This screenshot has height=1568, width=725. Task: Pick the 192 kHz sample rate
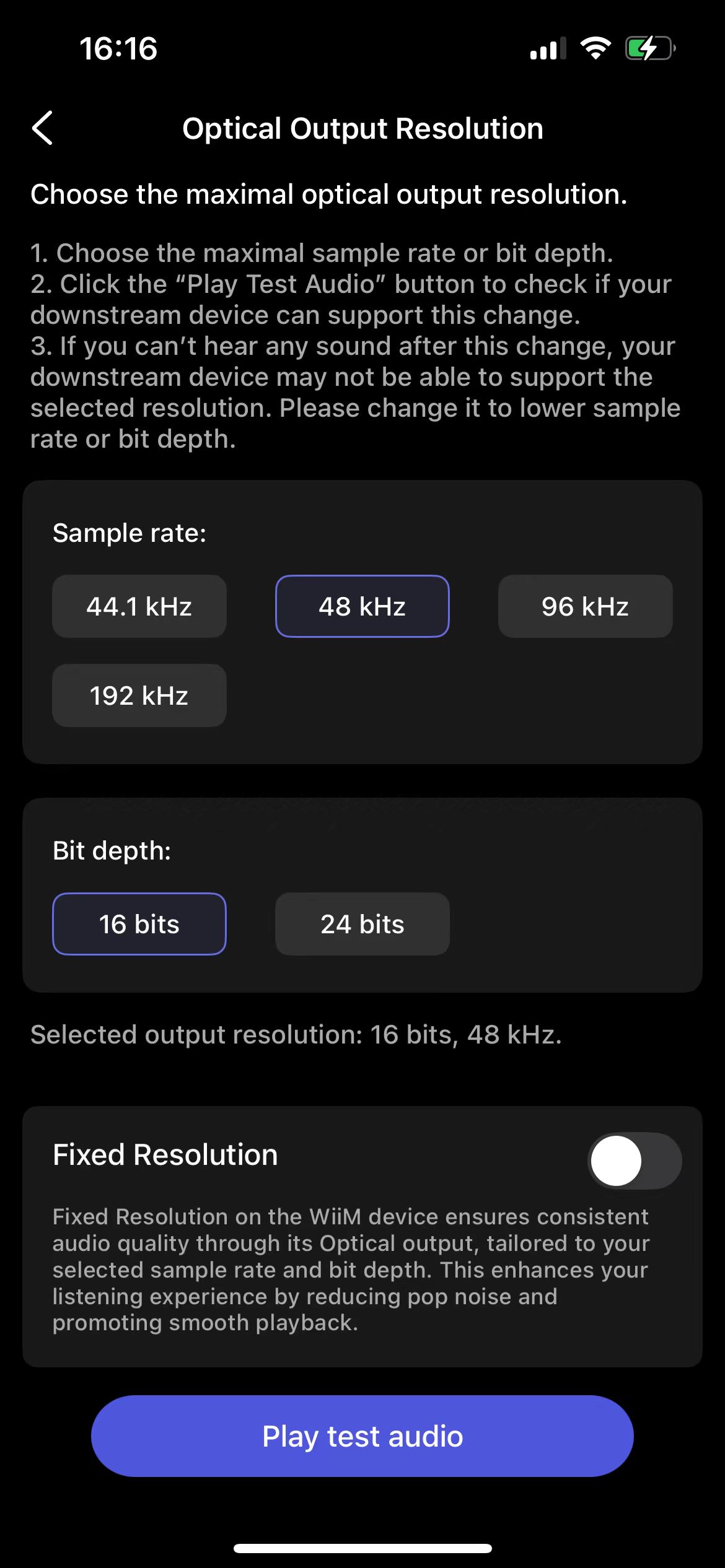point(139,695)
